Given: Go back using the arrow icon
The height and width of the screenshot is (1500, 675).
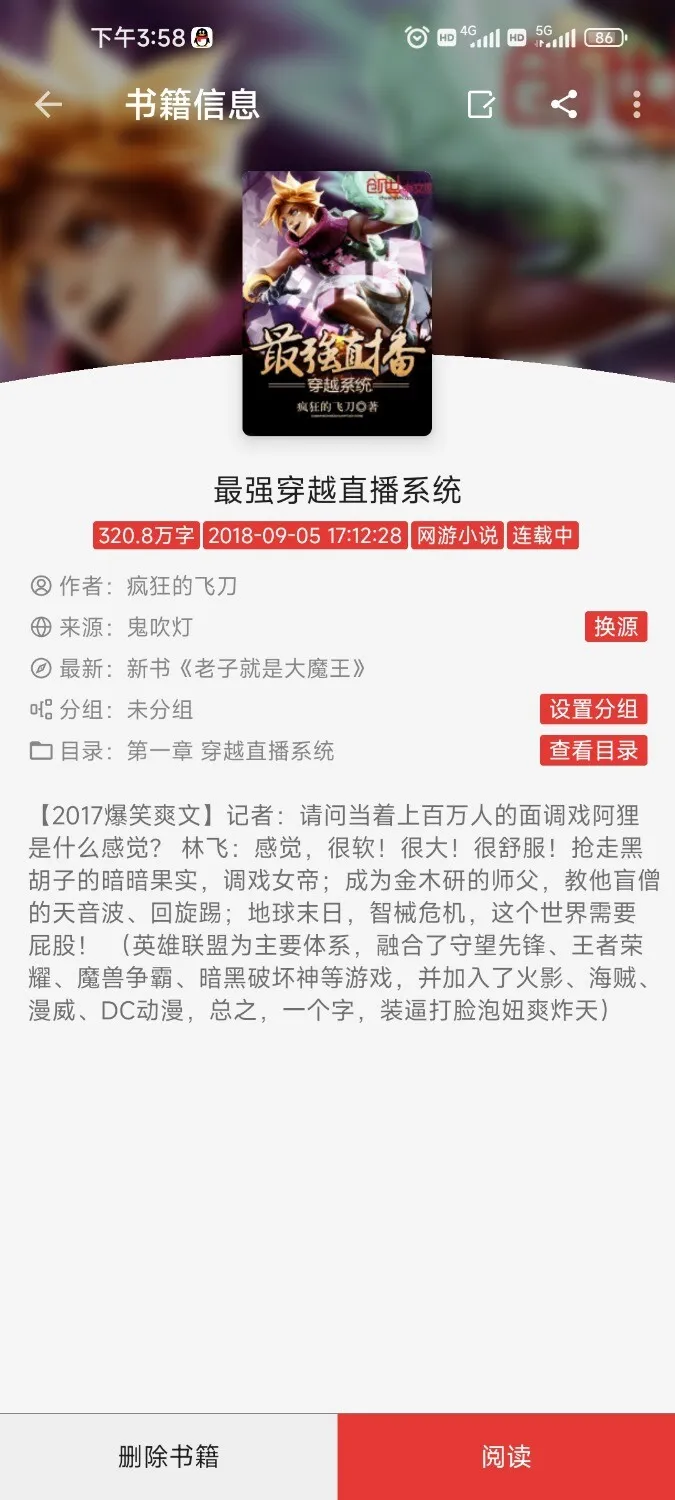Looking at the screenshot, I should point(48,105).
